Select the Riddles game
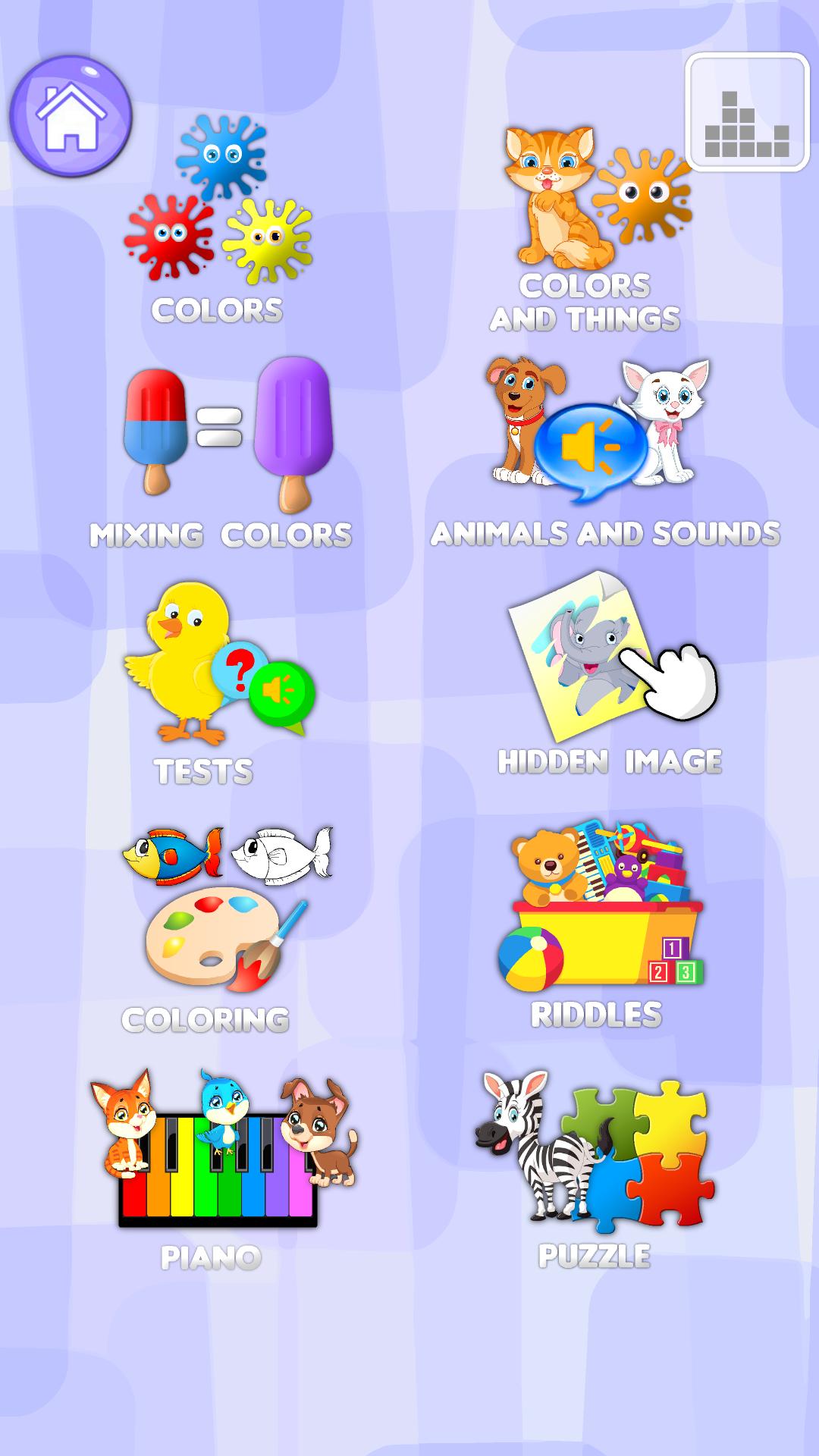Screen dimensions: 819x1456 pos(599,924)
